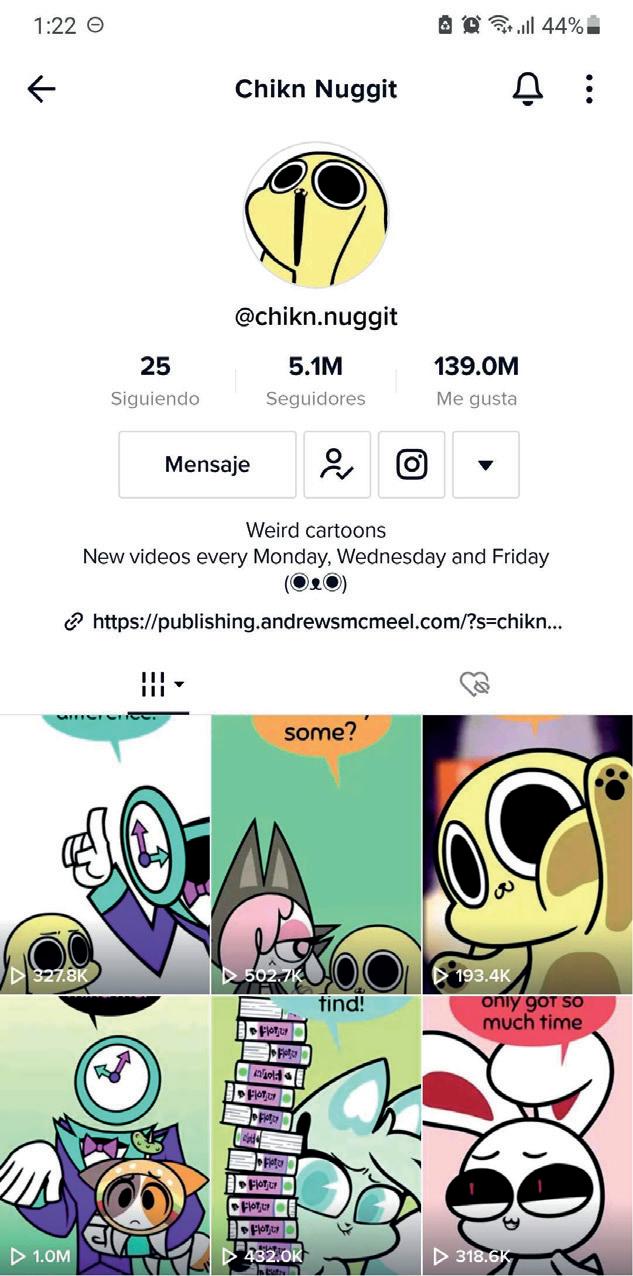Open the linked Instagram profile
Viewport: 633px width, 1276px height.
411,464
